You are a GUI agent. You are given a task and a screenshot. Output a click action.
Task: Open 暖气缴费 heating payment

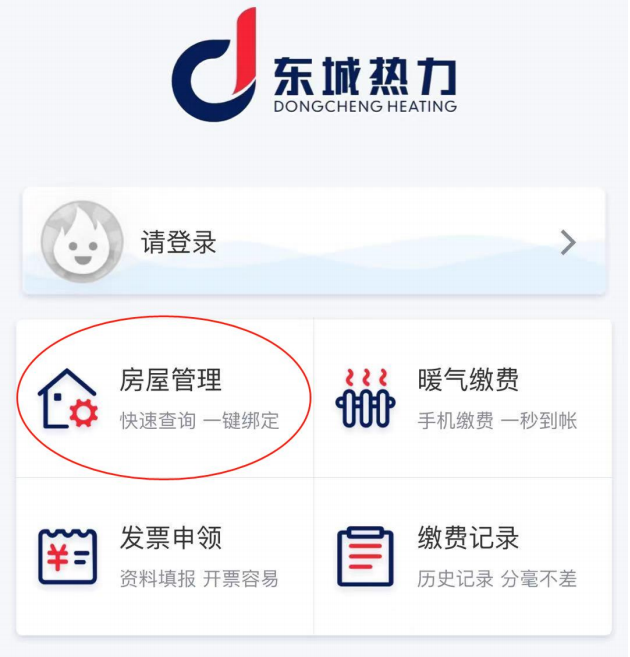462,398
